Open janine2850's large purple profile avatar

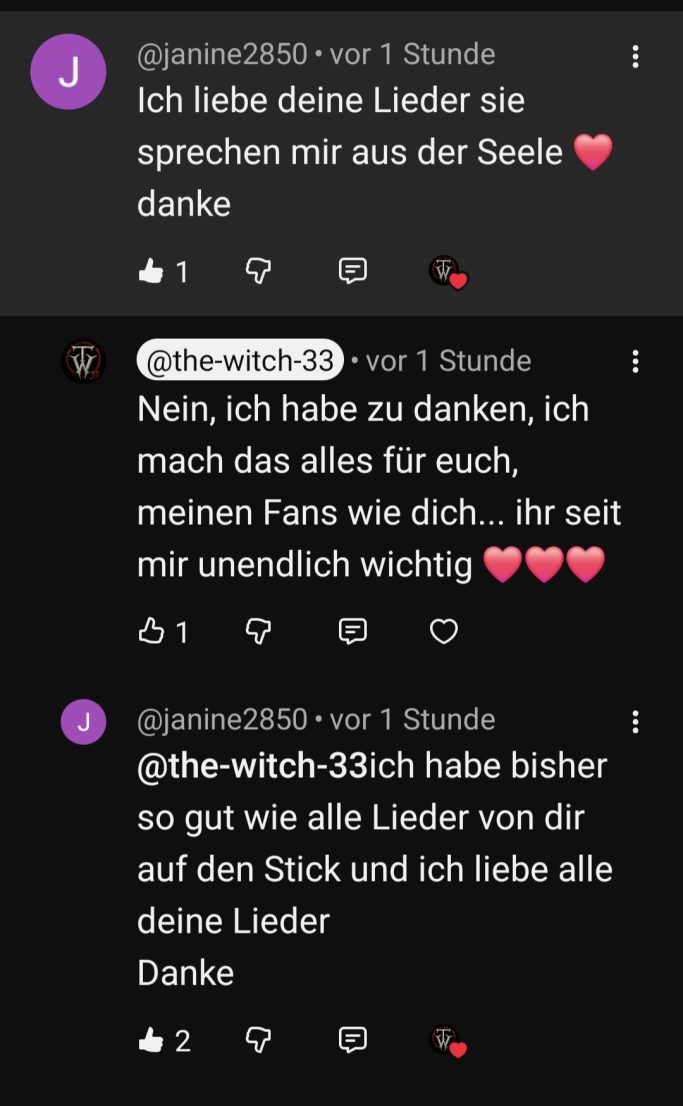[68, 71]
